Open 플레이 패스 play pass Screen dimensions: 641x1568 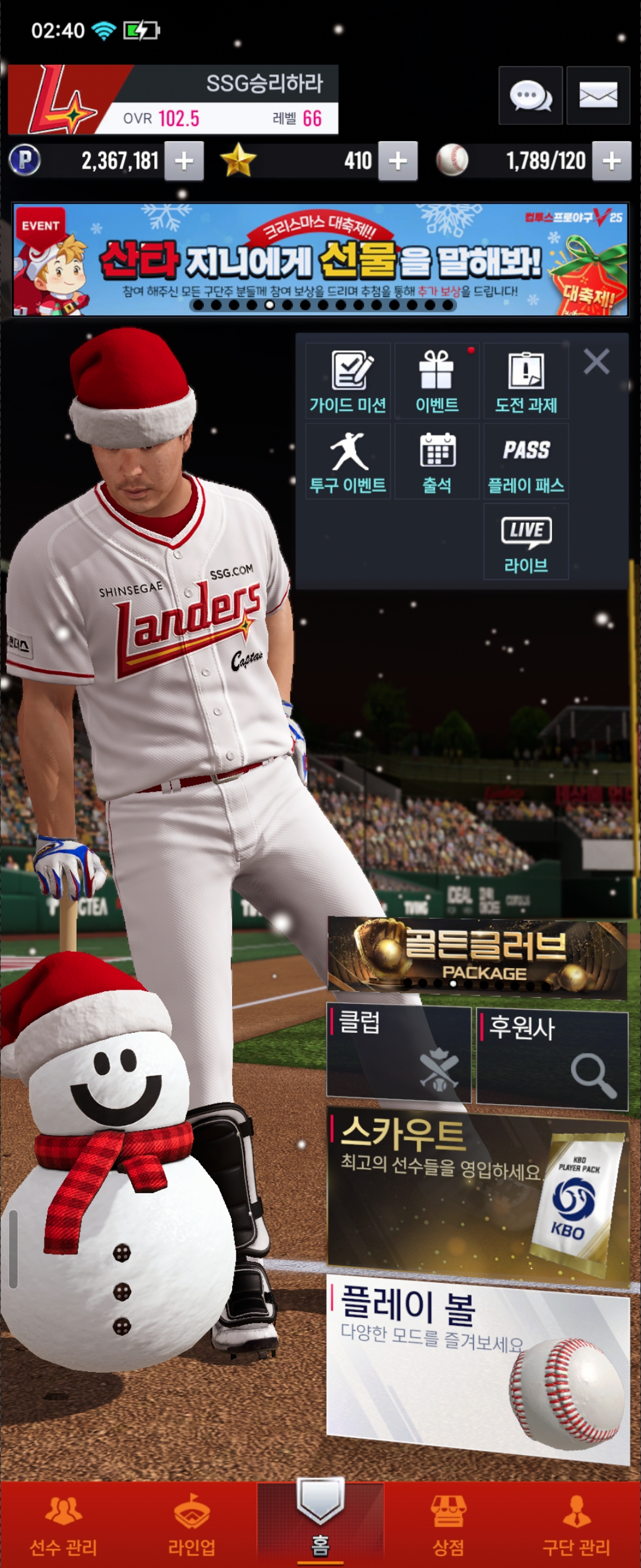click(x=525, y=461)
